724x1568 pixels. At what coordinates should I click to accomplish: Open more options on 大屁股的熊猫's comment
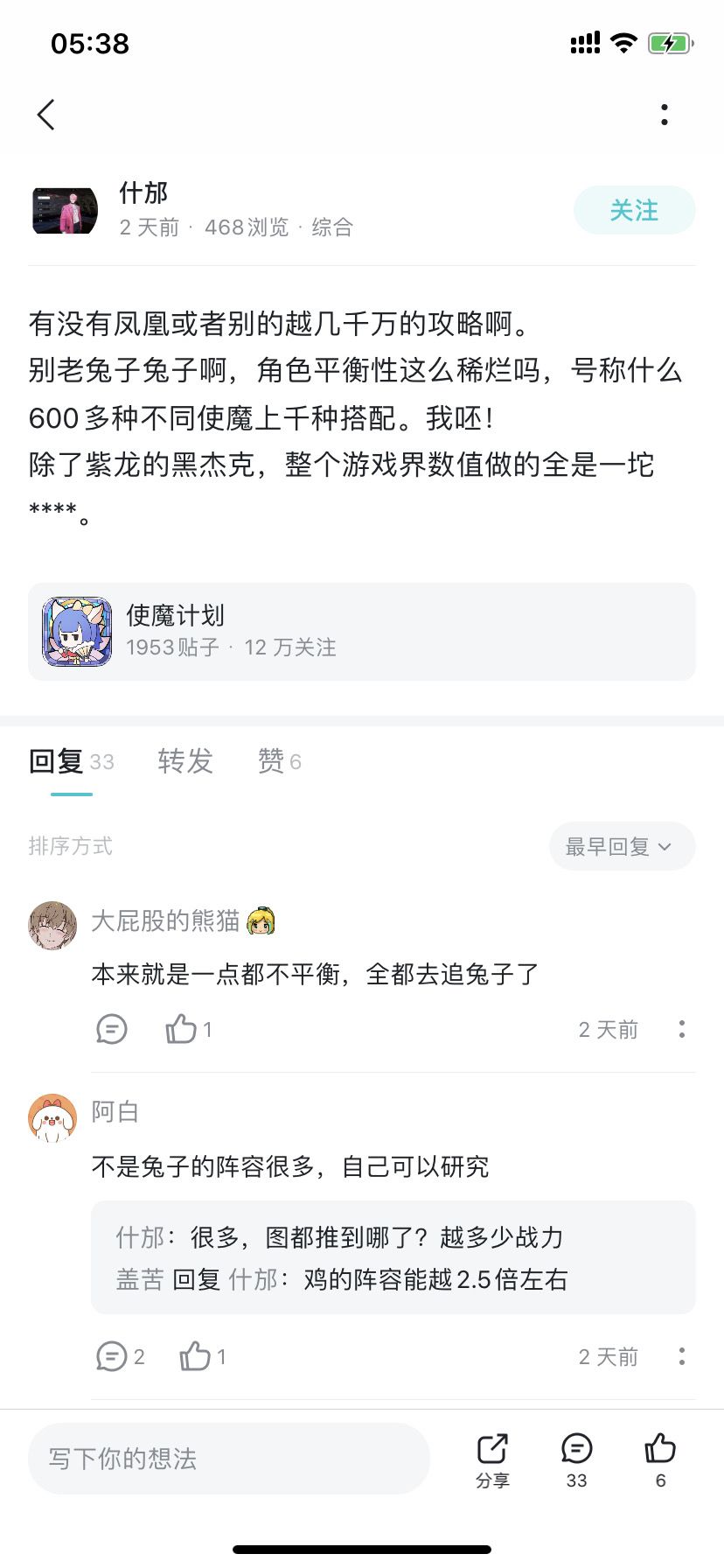pyautogui.click(x=682, y=1029)
